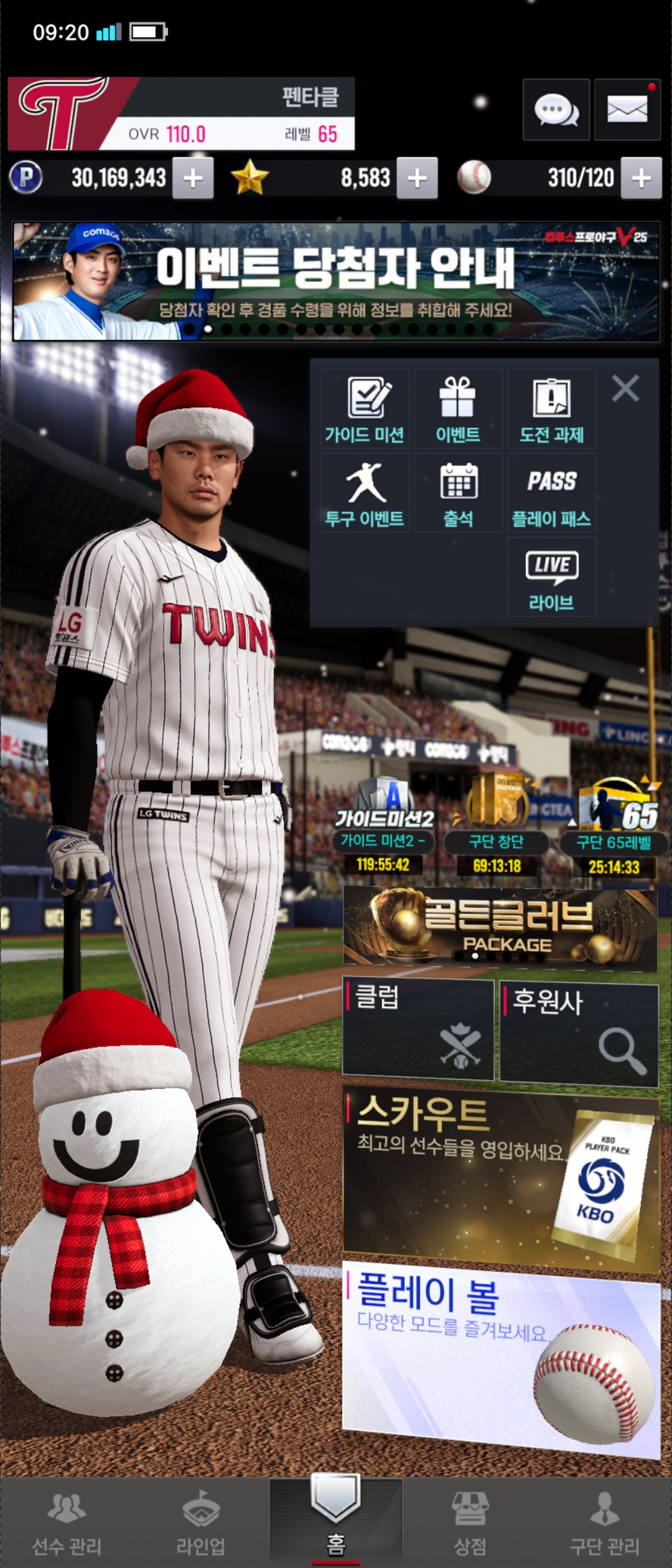Add more stars with the plus button
Screen dimensions: 672x1568
point(417,179)
